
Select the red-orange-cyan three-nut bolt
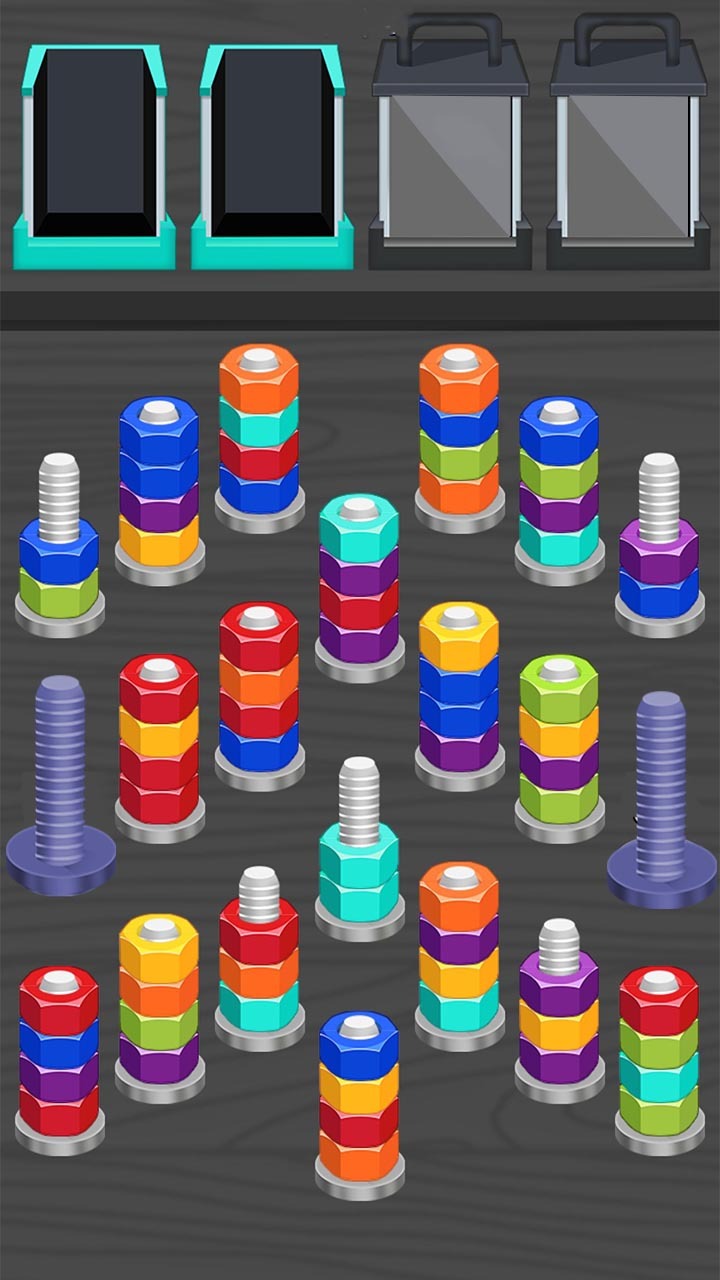(x=259, y=965)
